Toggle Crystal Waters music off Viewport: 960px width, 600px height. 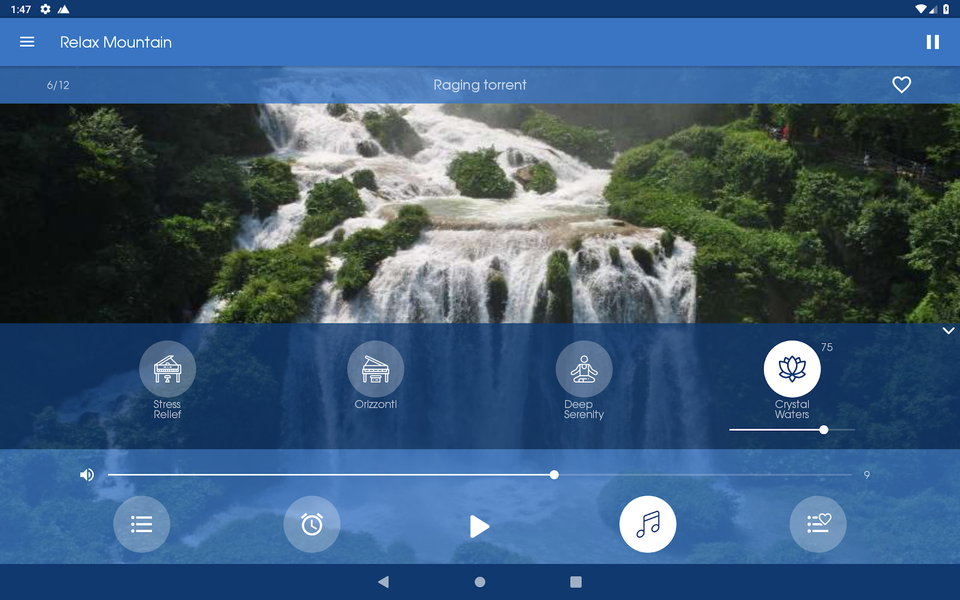pos(791,369)
